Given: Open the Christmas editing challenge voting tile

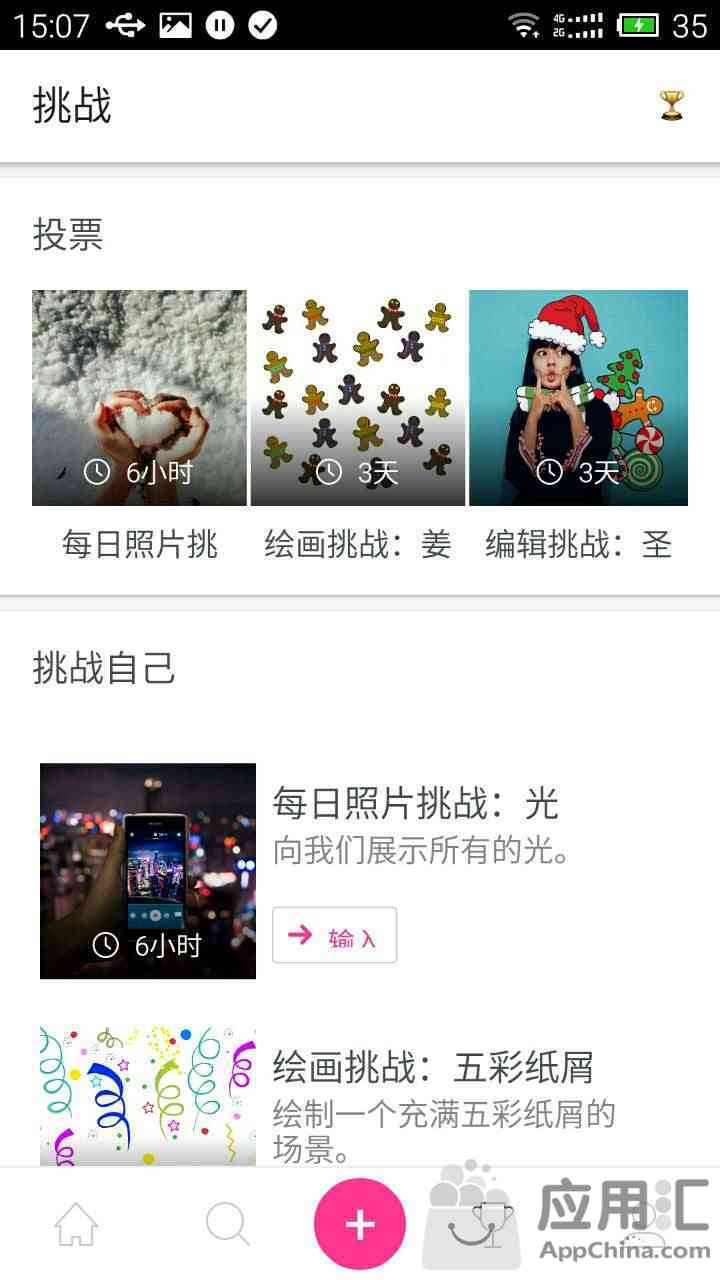Looking at the screenshot, I should [x=578, y=398].
